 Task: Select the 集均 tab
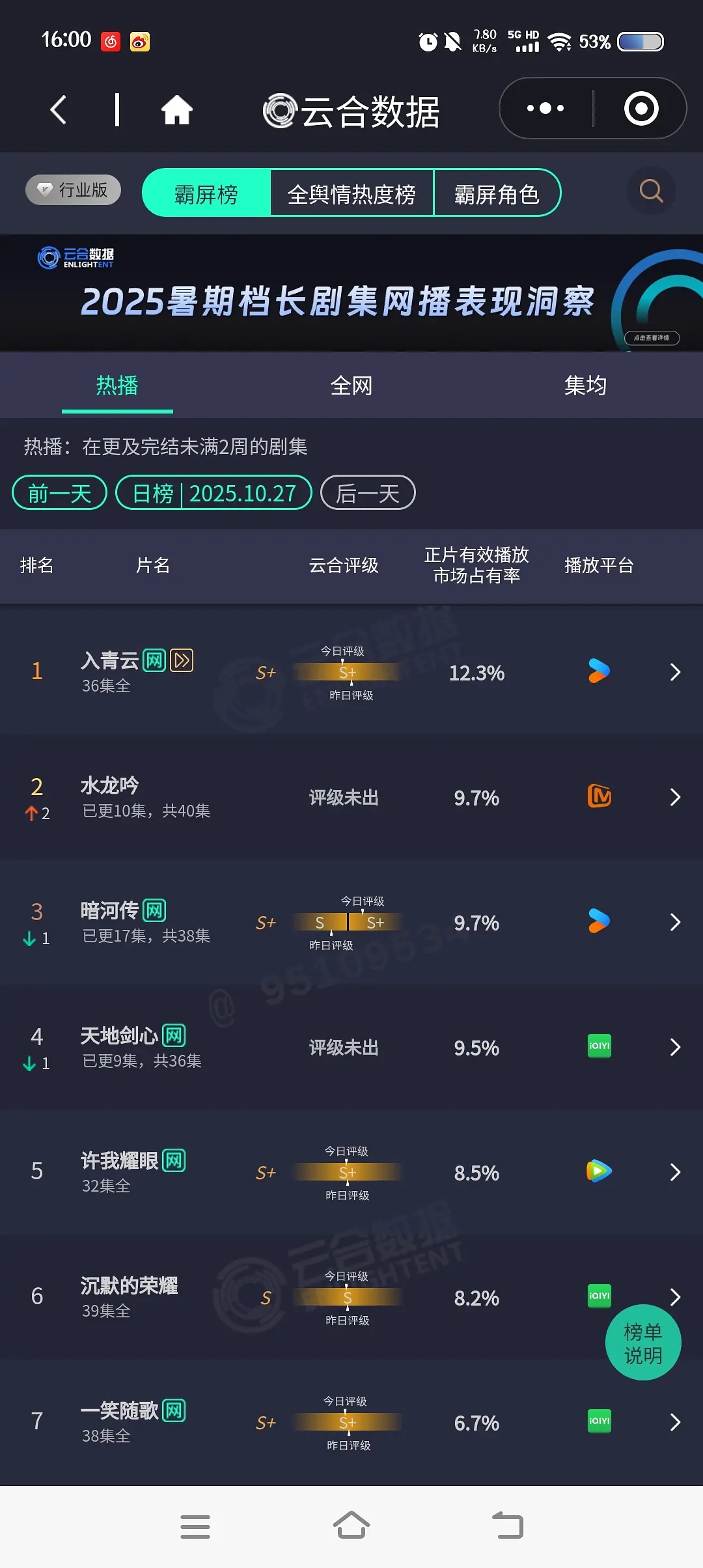(585, 385)
